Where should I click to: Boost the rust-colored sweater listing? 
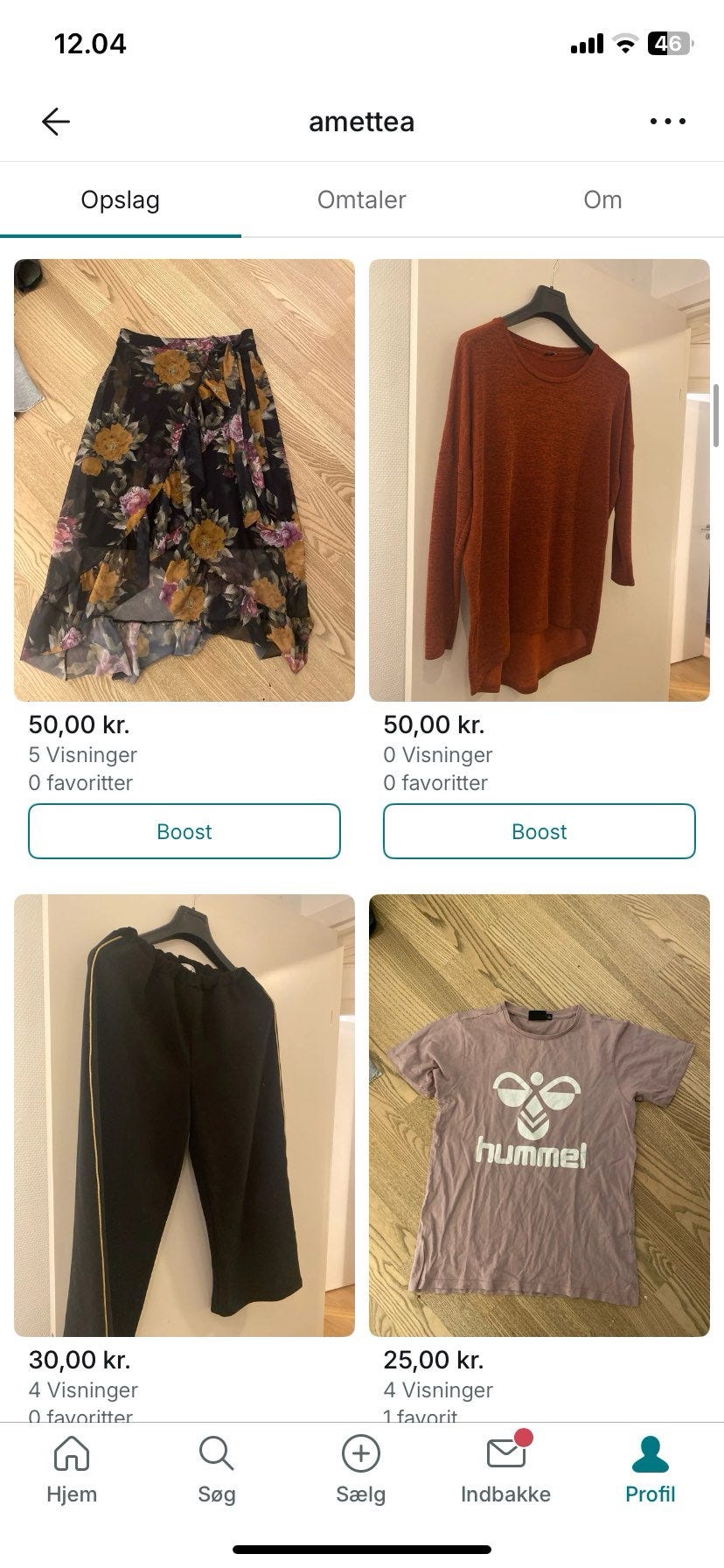point(539,831)
